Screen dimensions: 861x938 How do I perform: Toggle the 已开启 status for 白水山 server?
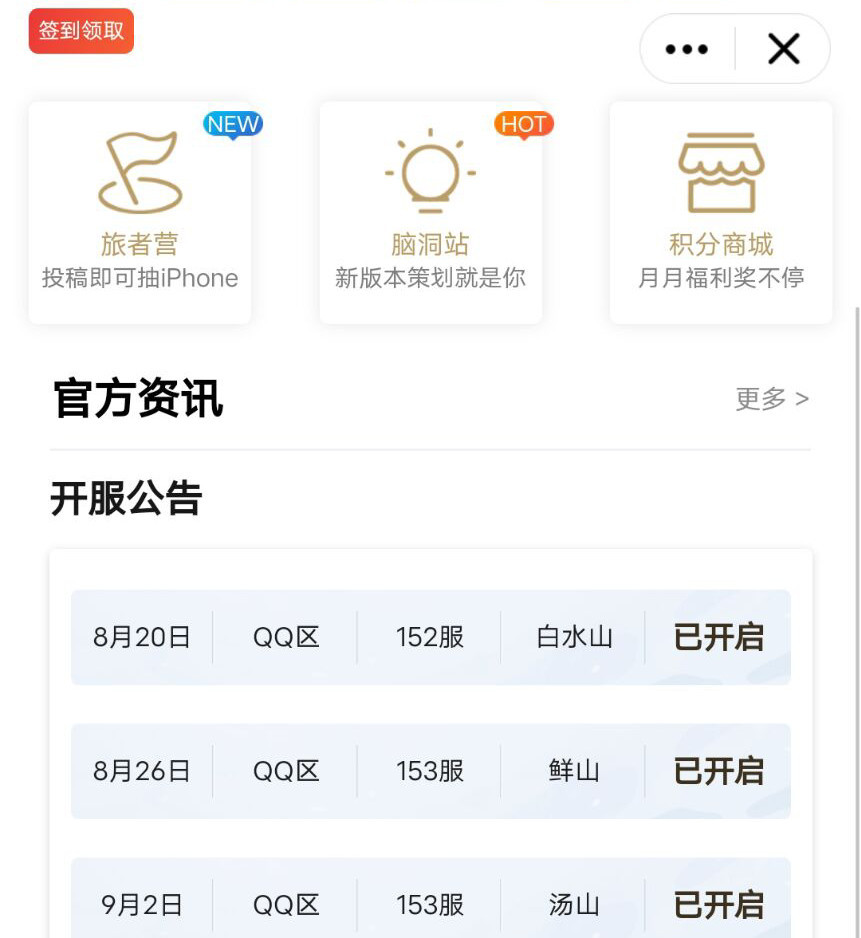pyautogui.click(x=718, y=637)
